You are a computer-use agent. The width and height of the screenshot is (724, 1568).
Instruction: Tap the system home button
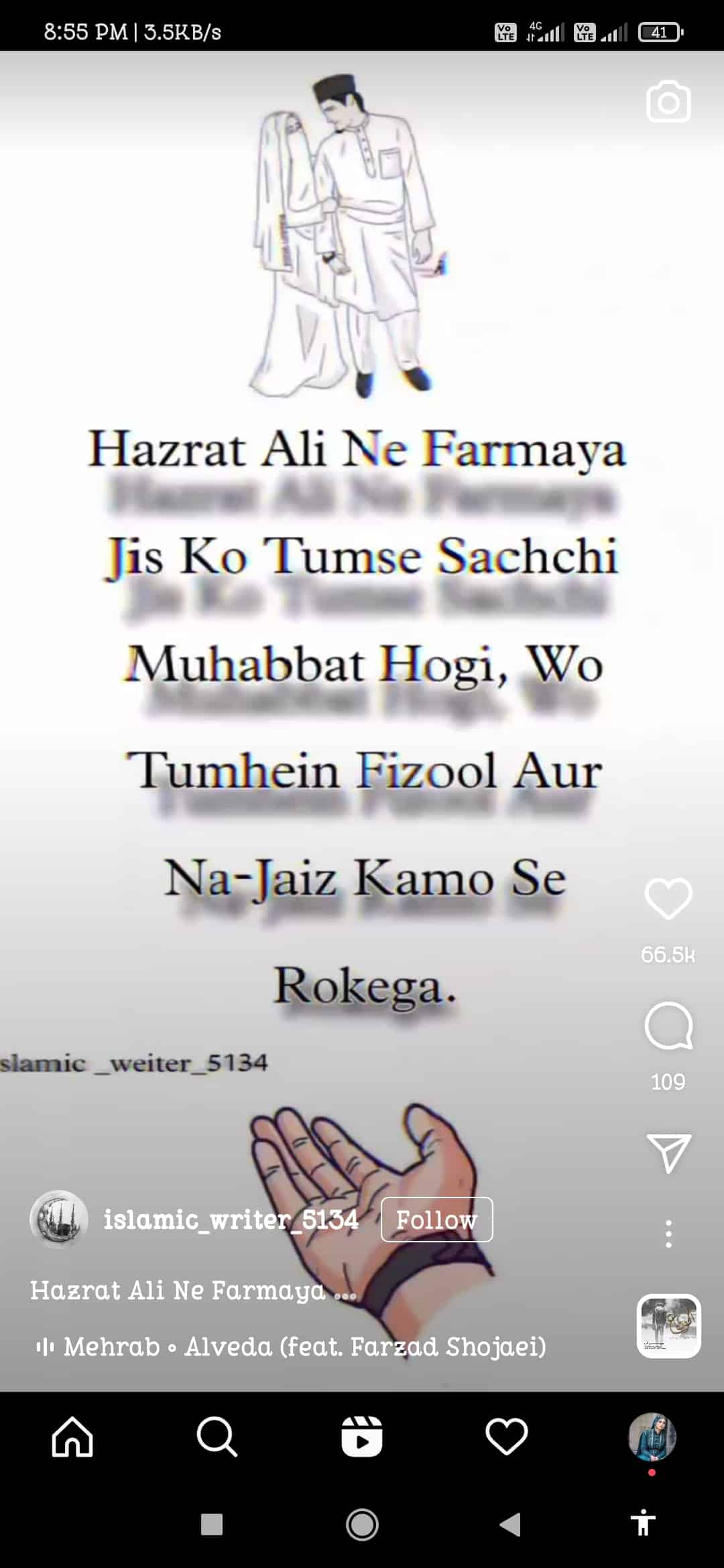pyautogui.click(x=362, y=1524)
